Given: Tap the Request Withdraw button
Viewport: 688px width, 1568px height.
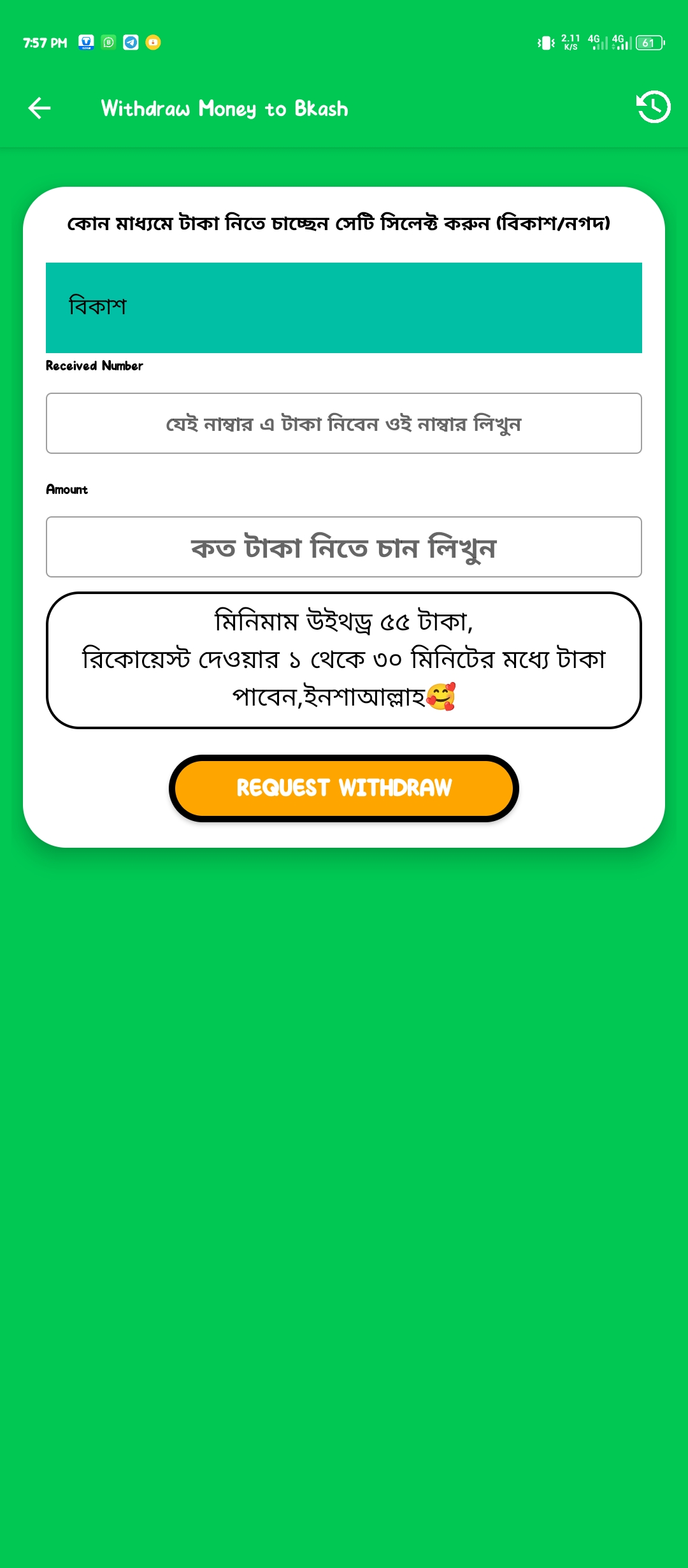Looking at the screenshot, I should pos(344,788).
